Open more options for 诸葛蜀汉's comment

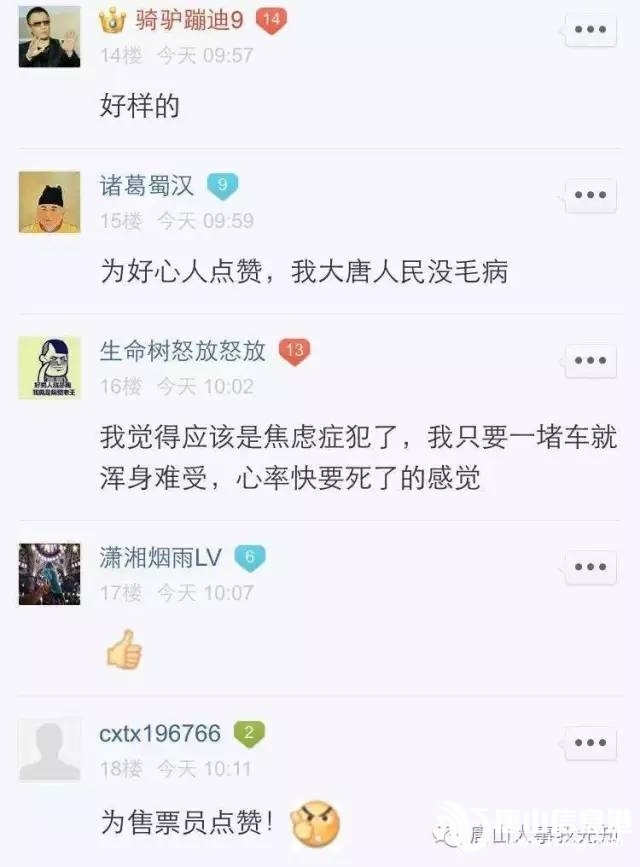590,196
